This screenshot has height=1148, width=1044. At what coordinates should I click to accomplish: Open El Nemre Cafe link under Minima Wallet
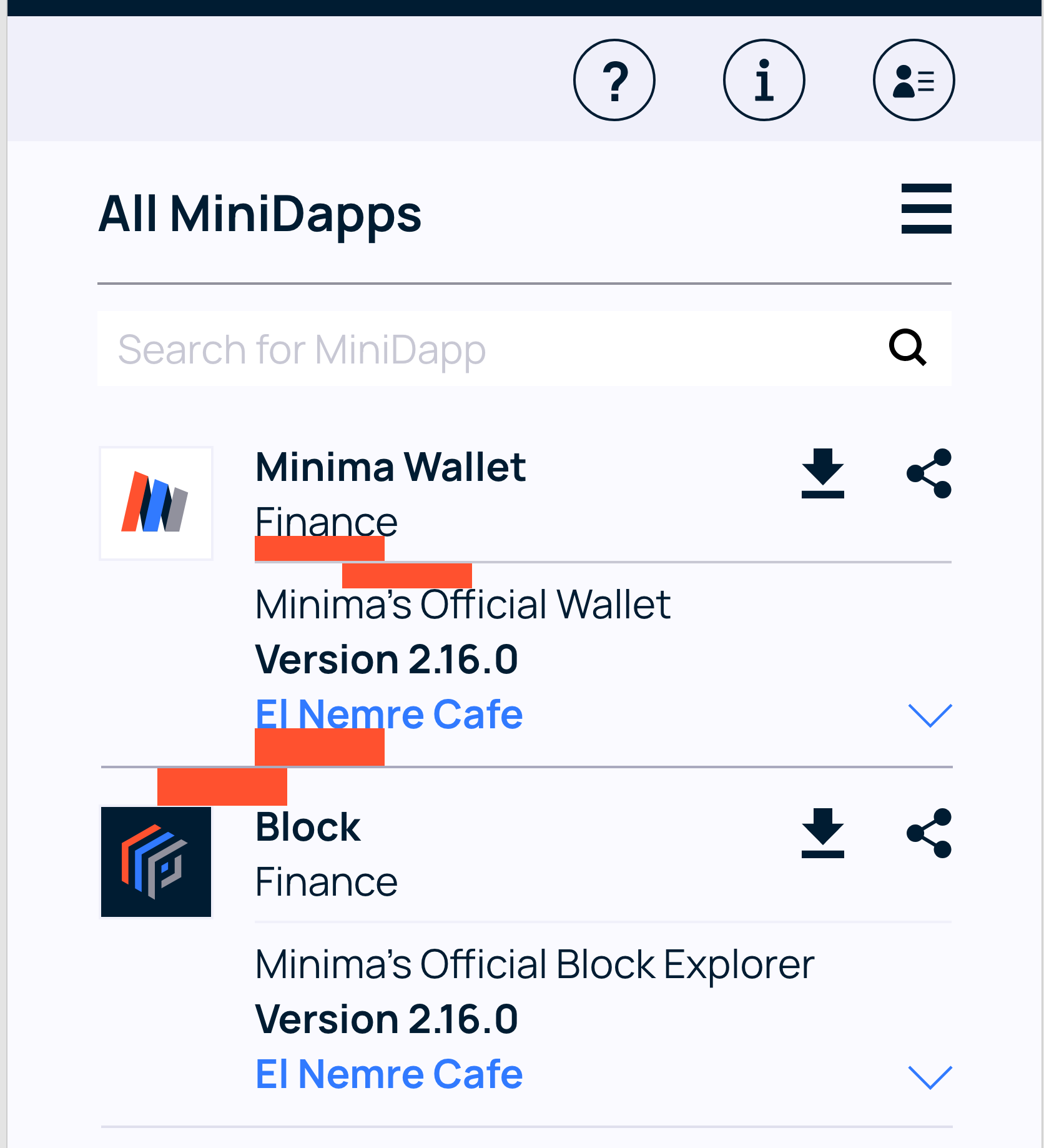click(389, 714)
